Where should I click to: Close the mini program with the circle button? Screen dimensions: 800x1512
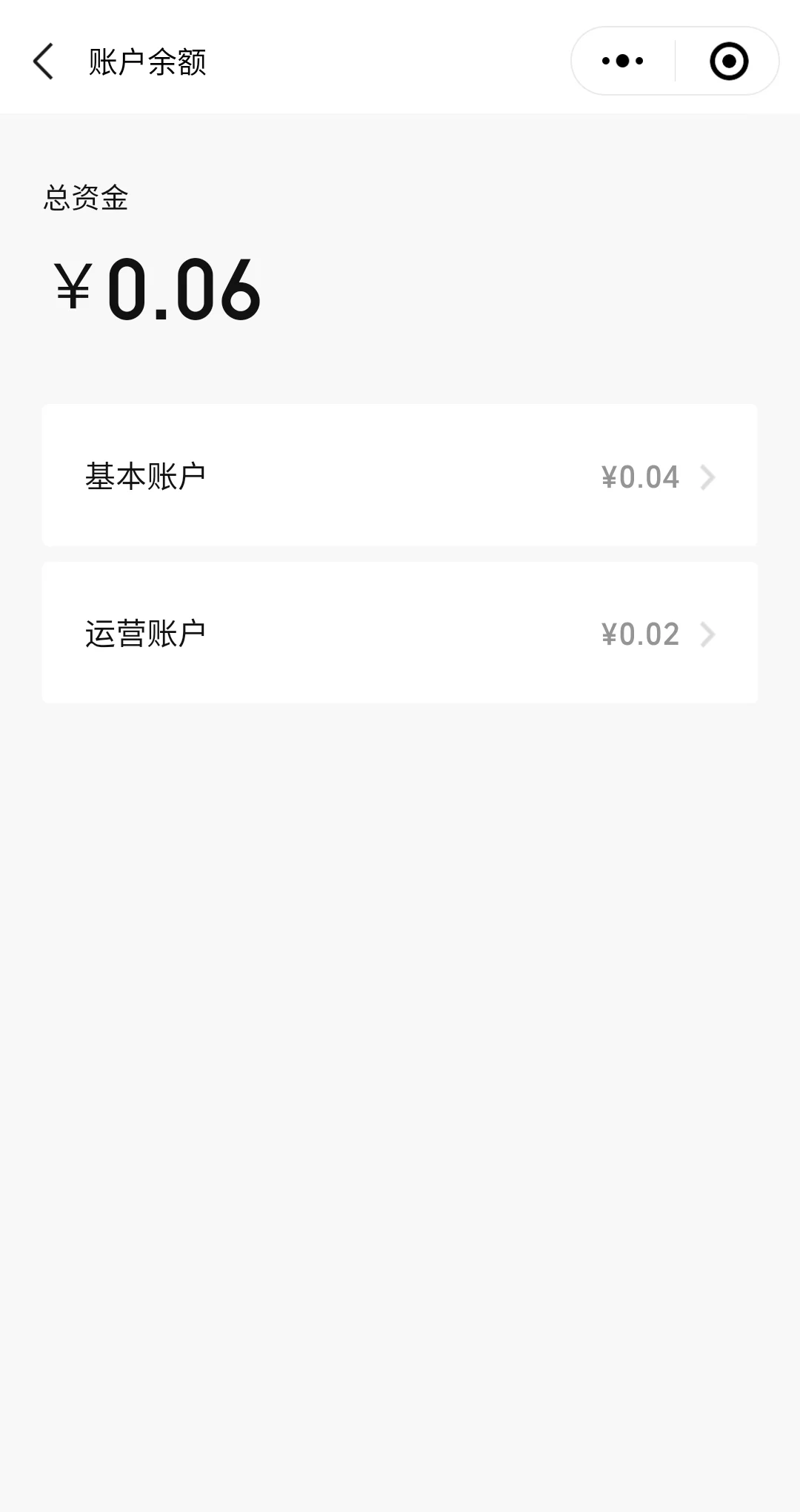(x=729, y=61)
